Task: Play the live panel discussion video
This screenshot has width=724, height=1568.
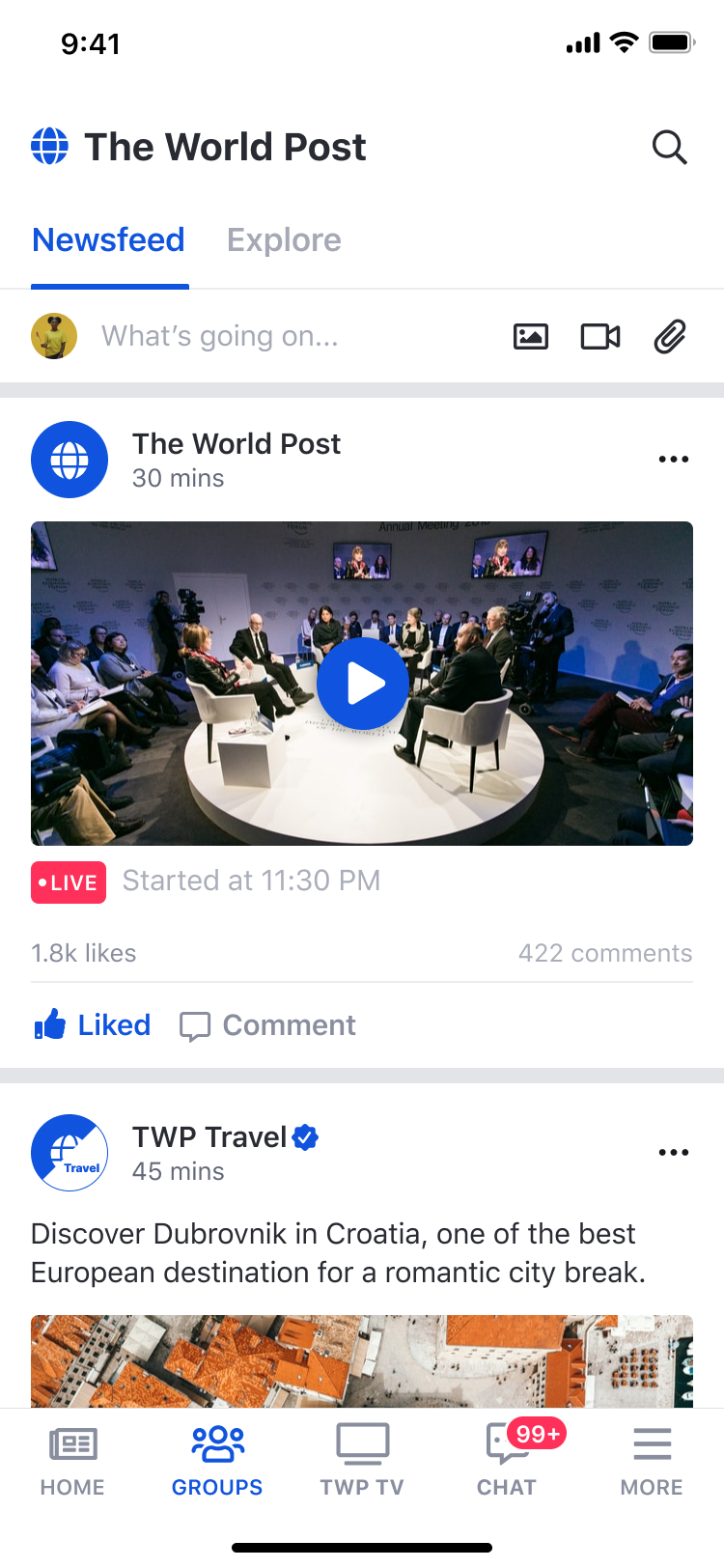Action: (362, 684)
